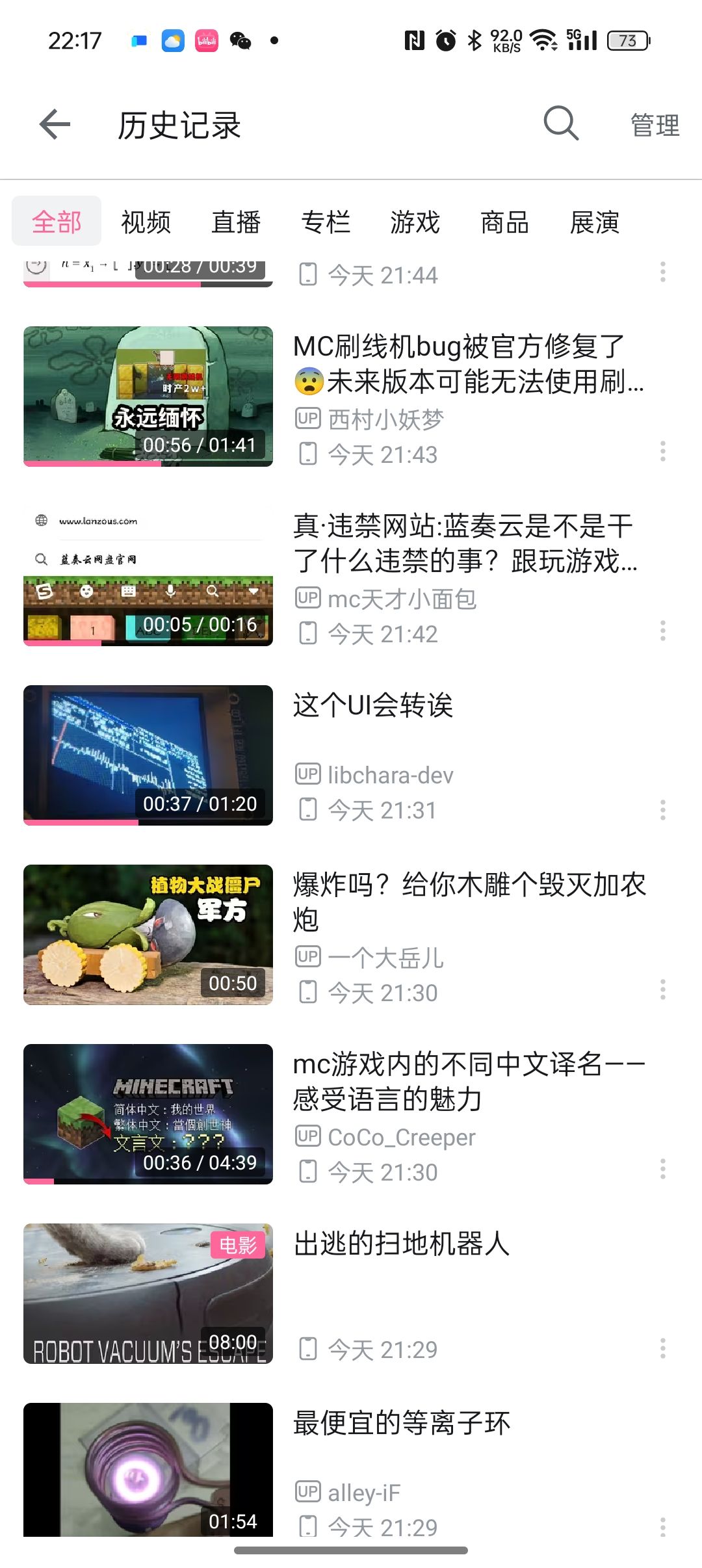Switch to the 视频 tab
The image size is (702, 1568).
point(146,222)
